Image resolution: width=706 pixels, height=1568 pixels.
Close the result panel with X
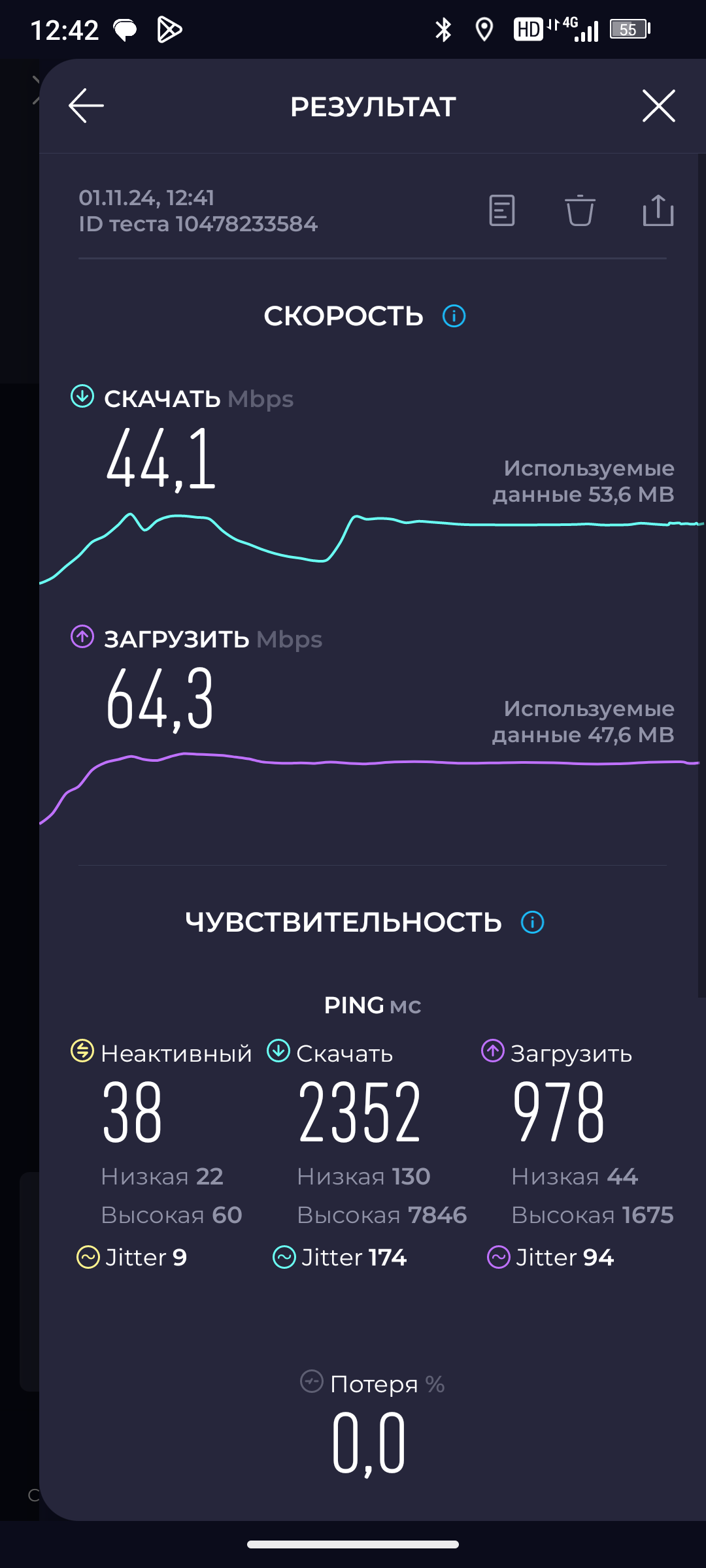click(x=658, y=106)
